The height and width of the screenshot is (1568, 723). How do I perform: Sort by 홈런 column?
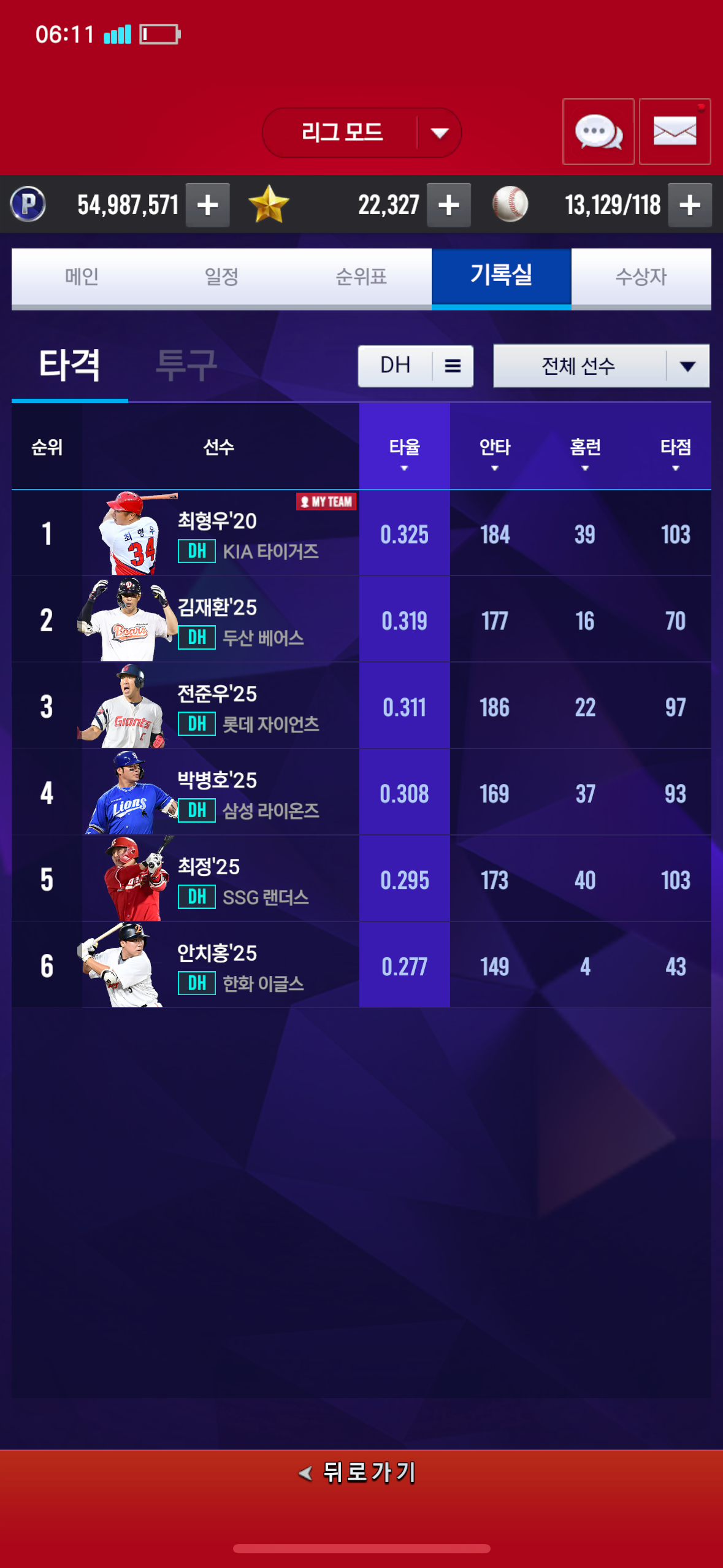click(585, 452)
